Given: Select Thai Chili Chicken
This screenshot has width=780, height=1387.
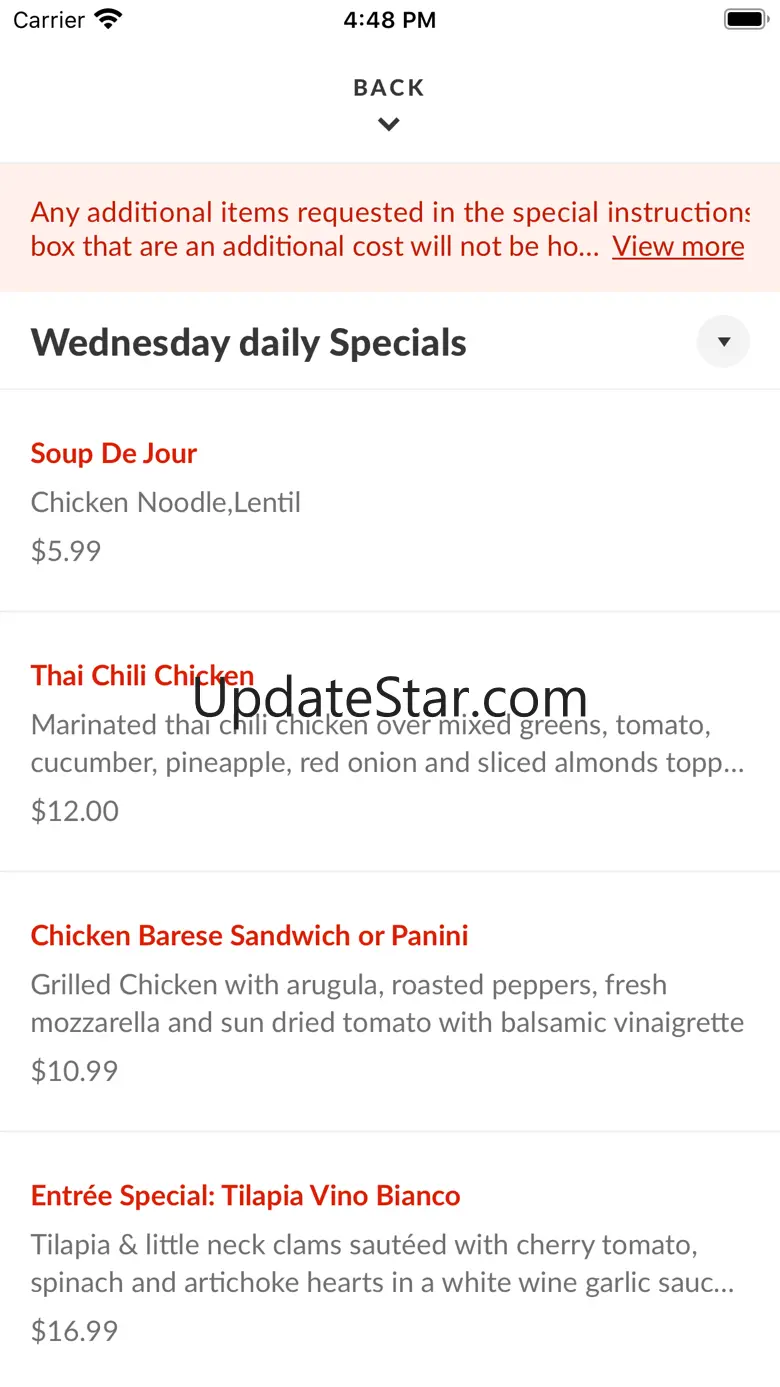Looking at the screenshot, I should (390, 742).
